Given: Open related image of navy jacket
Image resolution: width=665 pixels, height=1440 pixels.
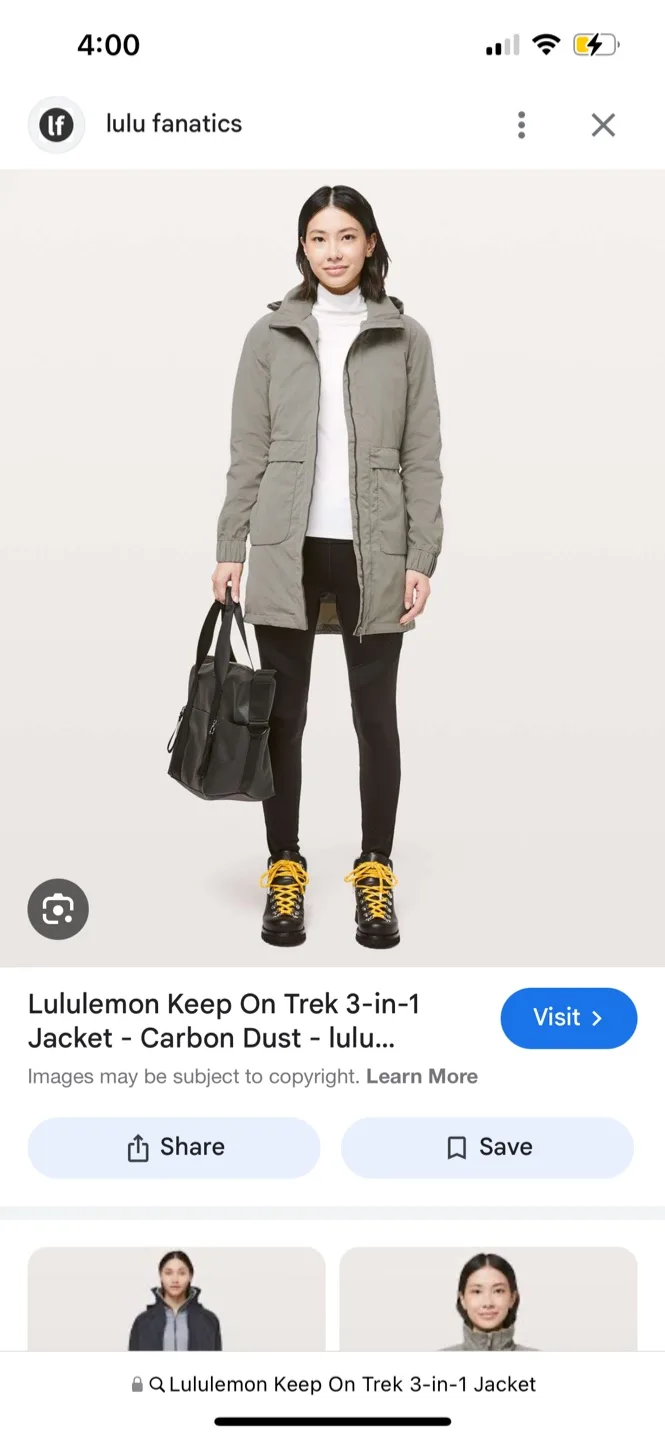Looking at the screenshot, I should point(176,1298).
